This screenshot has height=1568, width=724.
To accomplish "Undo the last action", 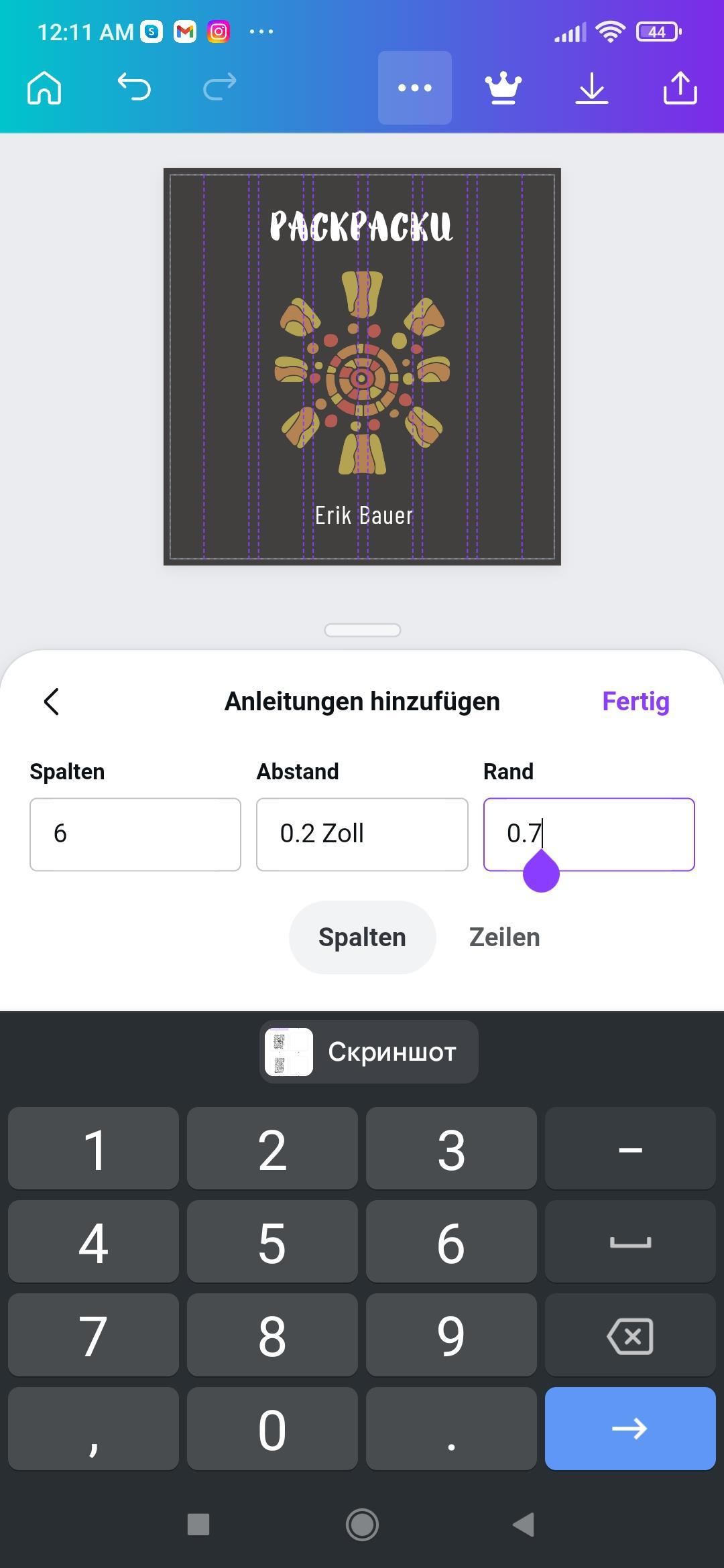I will click(134, 88).
